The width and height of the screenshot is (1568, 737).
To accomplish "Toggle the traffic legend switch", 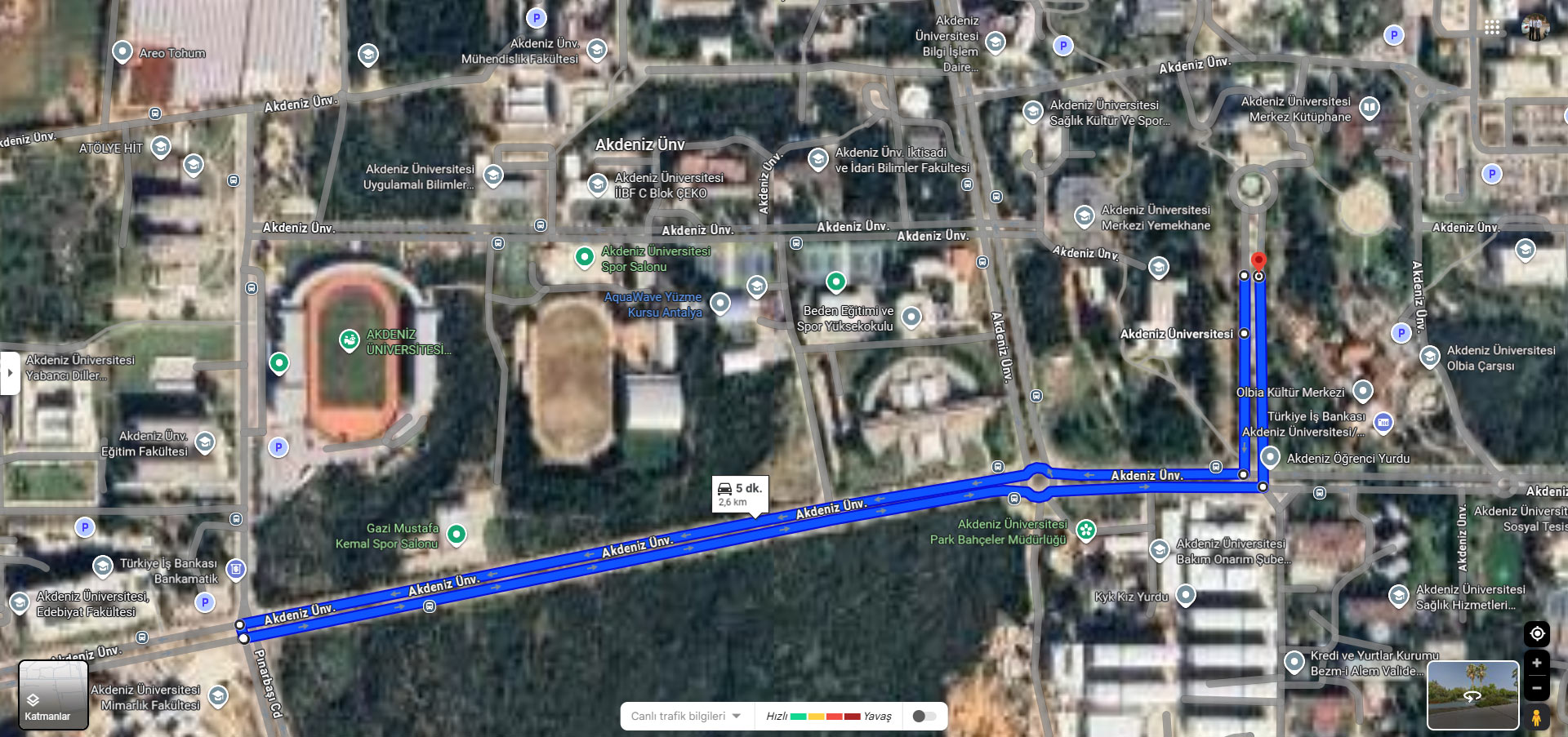I will 924,716.
